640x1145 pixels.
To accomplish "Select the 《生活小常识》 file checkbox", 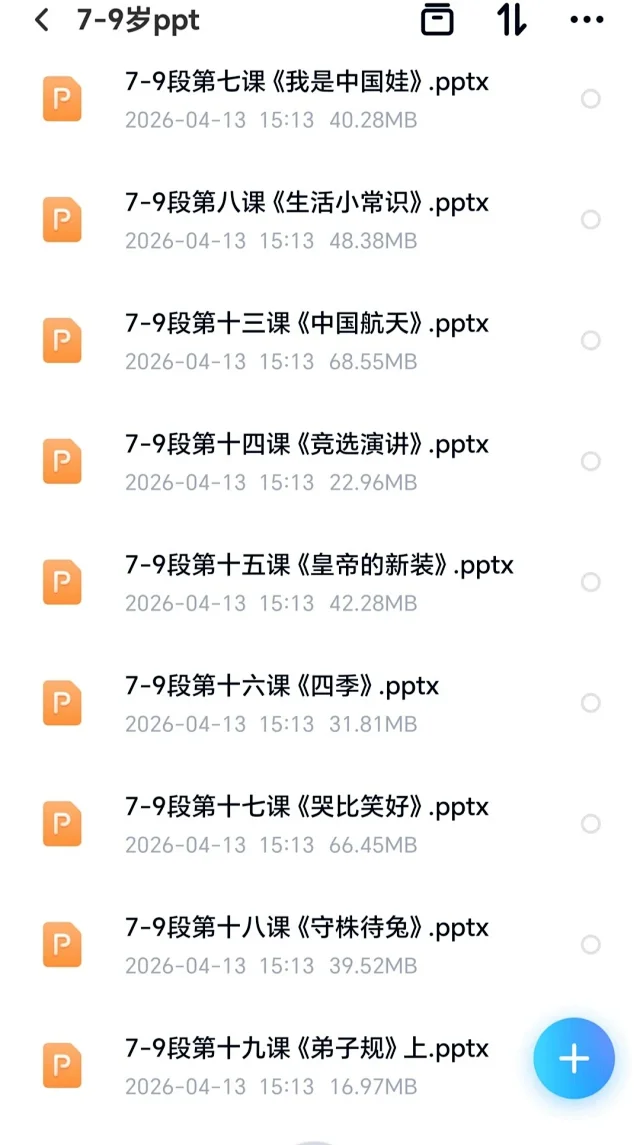I will pos(591,220).
